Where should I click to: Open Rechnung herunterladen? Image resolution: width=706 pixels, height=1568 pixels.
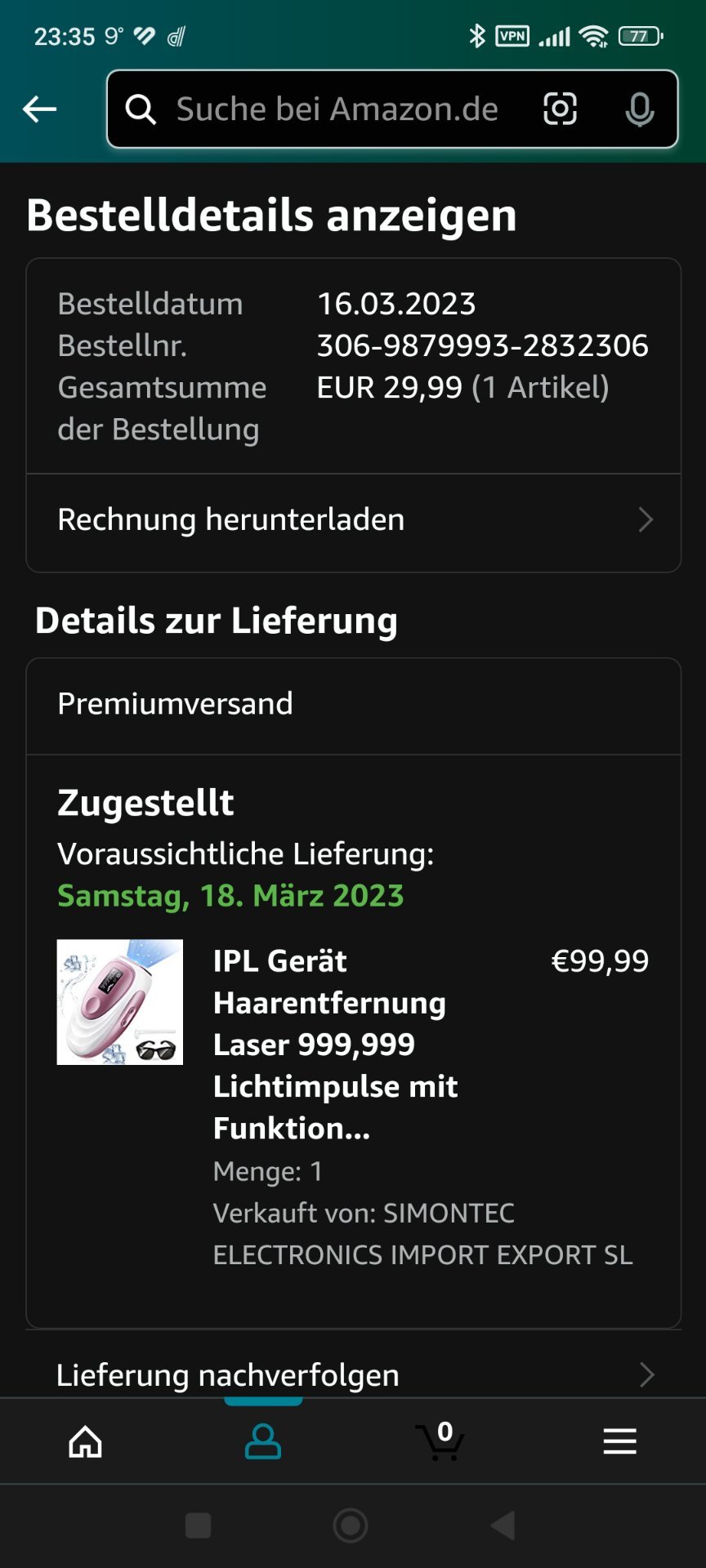pos(354,520)
